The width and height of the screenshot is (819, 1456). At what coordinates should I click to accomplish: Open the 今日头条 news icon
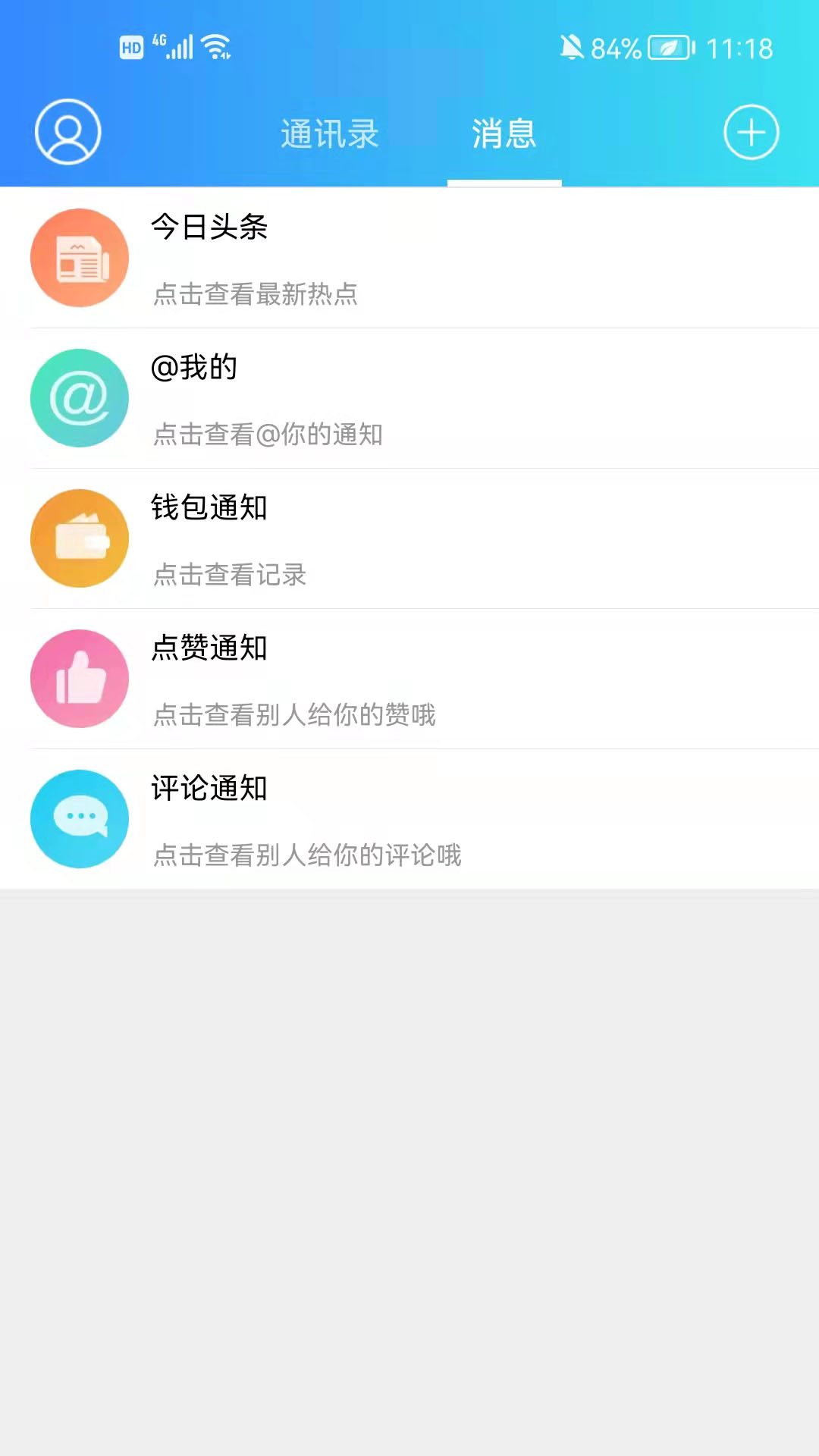pos(79,257)
